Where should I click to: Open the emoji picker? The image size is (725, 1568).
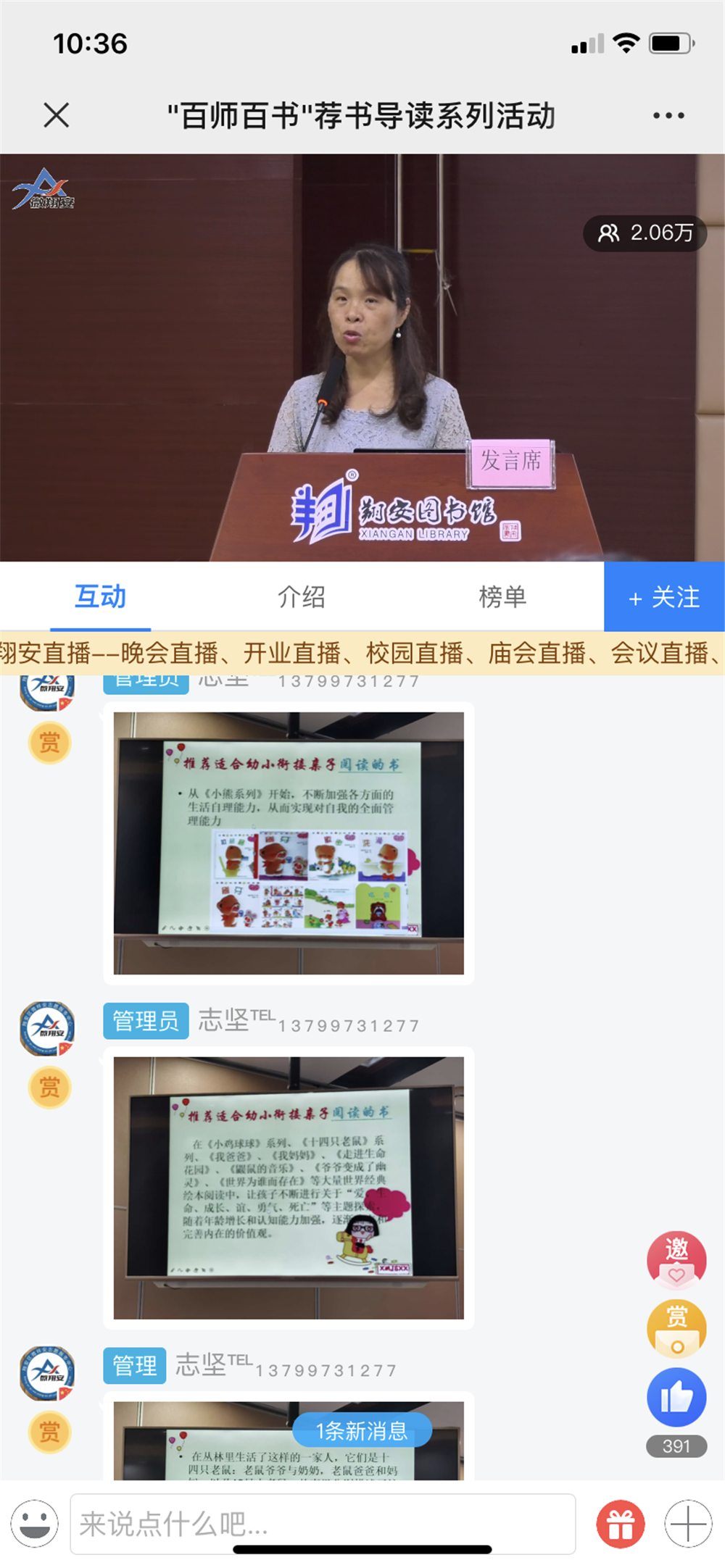tap(34, 1524)
